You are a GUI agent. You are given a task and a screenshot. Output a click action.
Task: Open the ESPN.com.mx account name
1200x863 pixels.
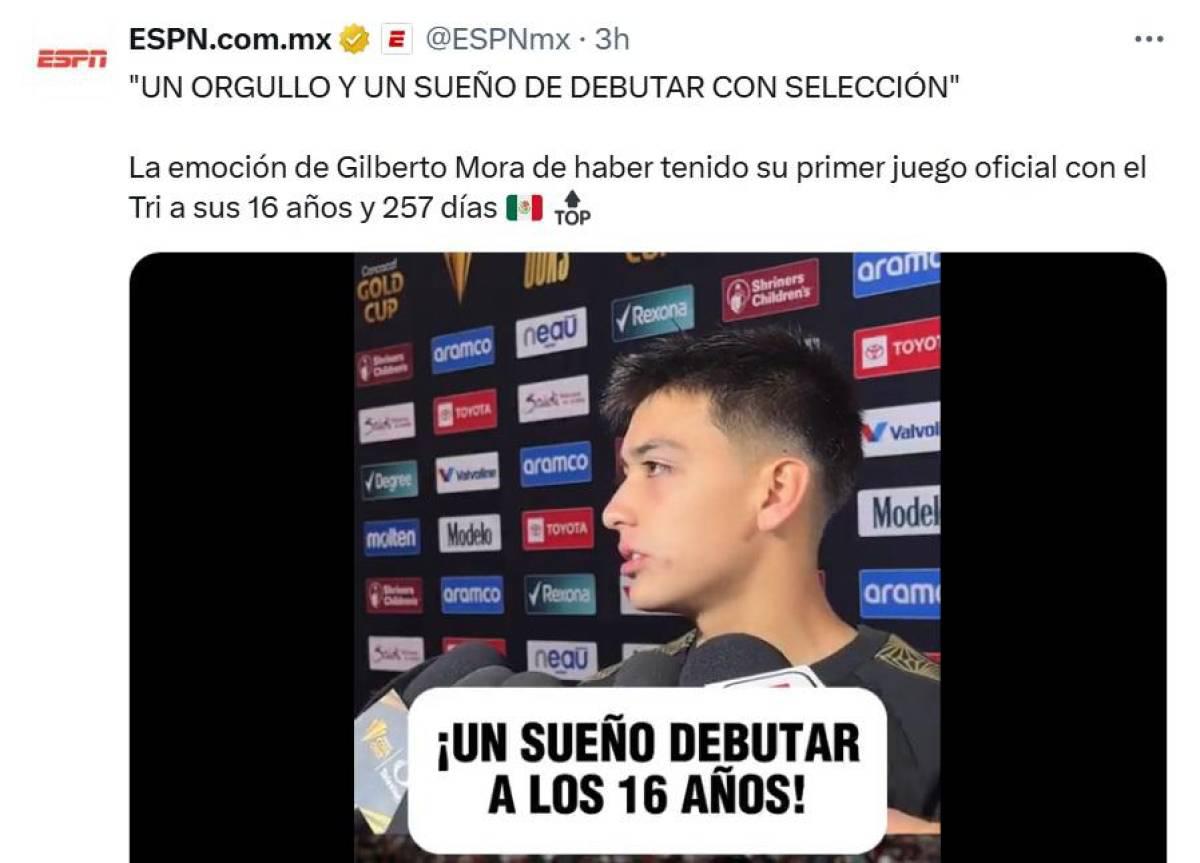pyautogui.click(x=230, y=40)
